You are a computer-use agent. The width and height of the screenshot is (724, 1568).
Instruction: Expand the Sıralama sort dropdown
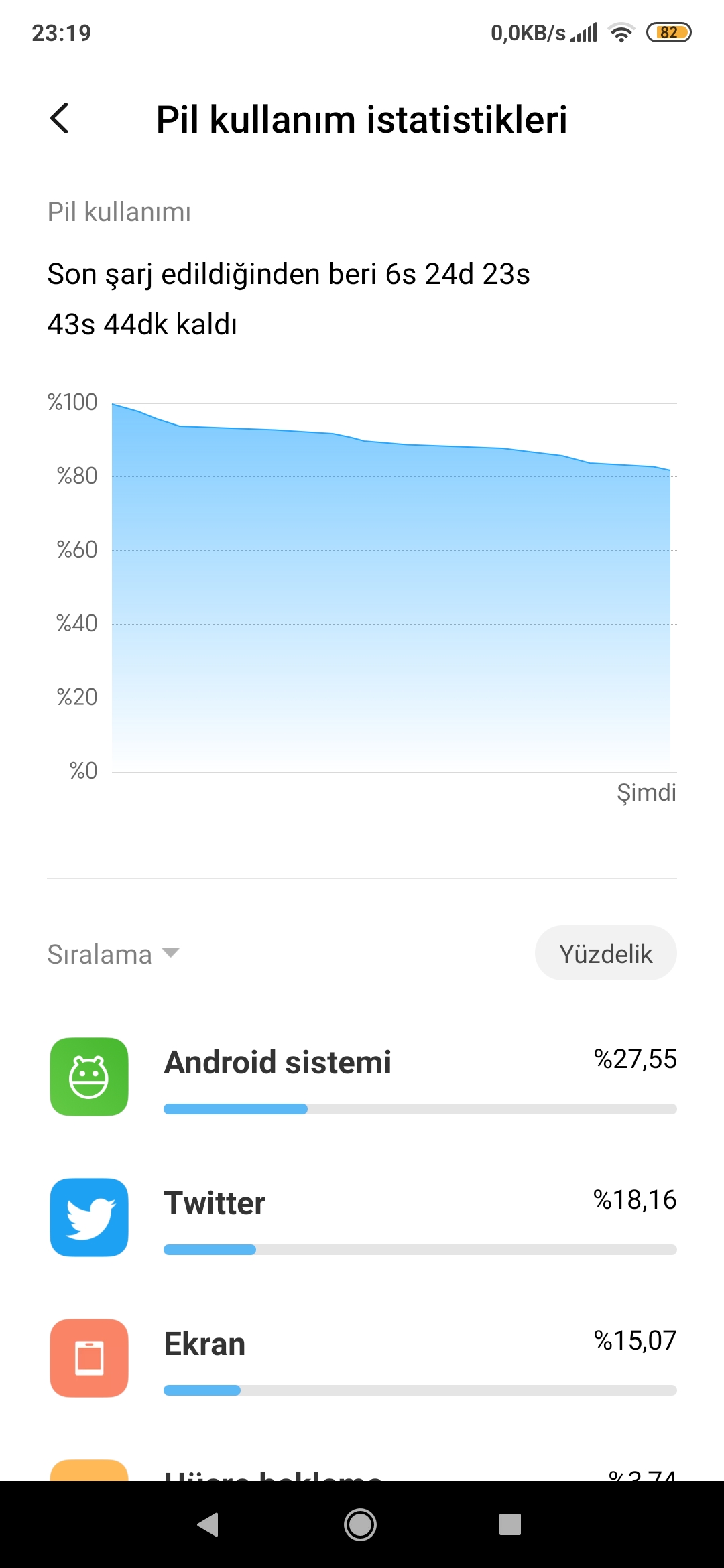click(113, 954)
